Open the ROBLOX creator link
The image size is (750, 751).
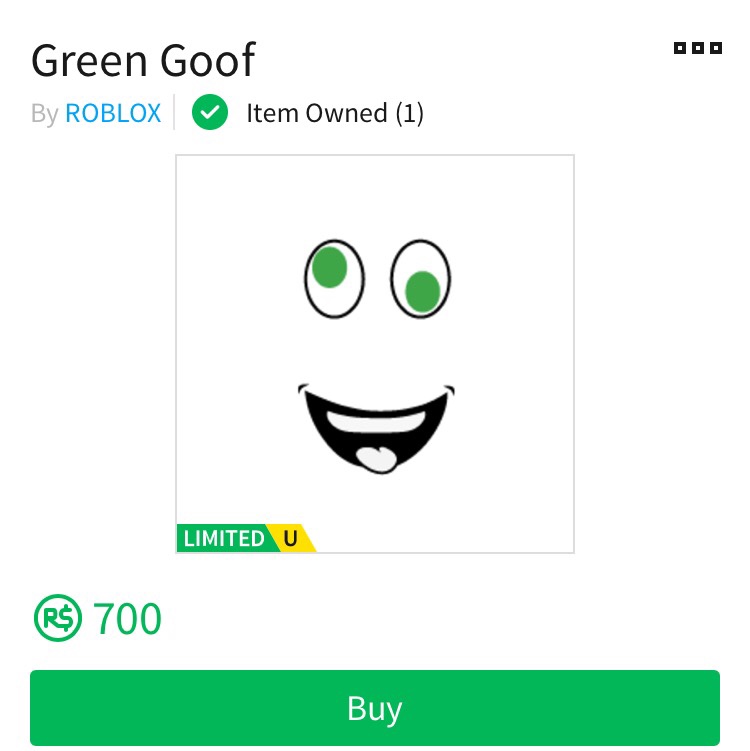point(113,114)
